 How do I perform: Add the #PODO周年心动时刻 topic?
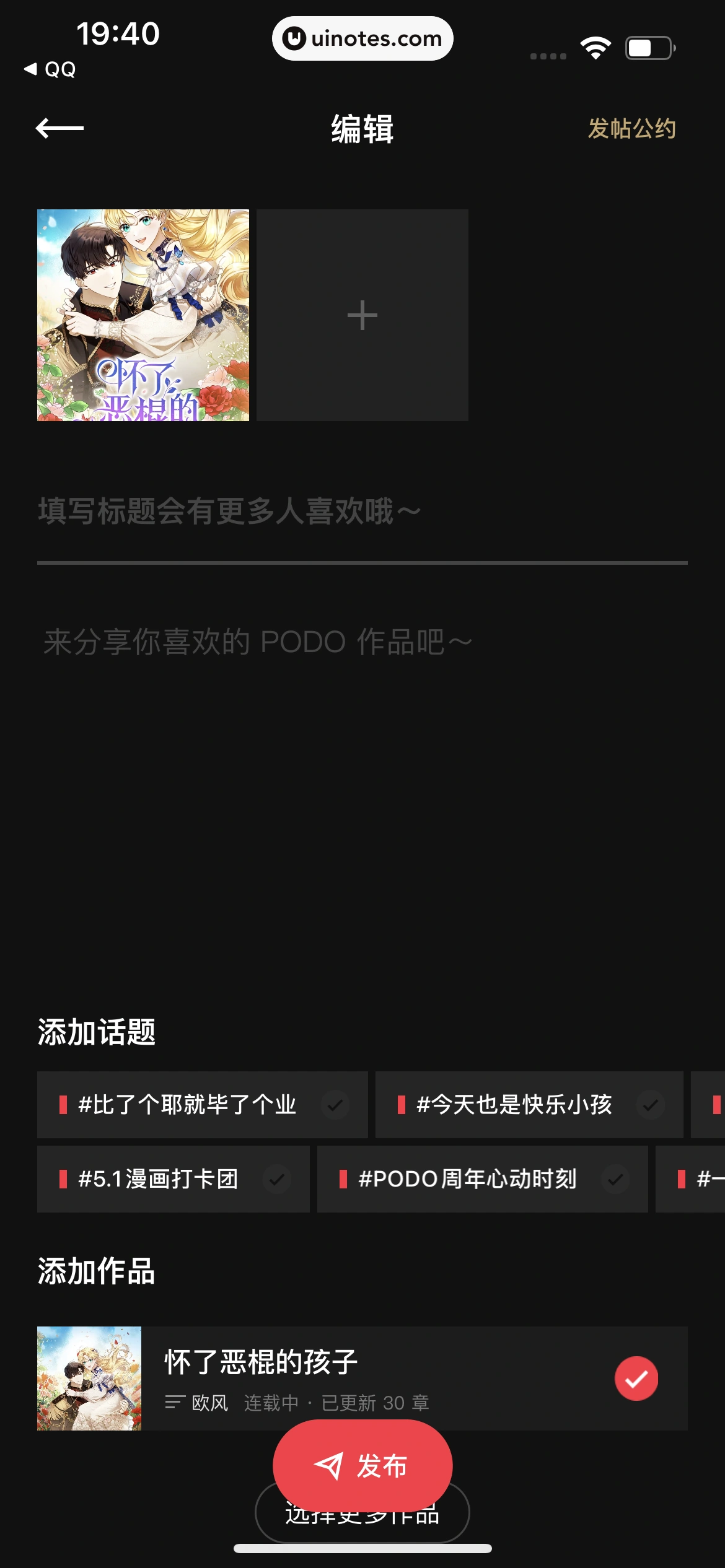click(x=482, y=1179)
